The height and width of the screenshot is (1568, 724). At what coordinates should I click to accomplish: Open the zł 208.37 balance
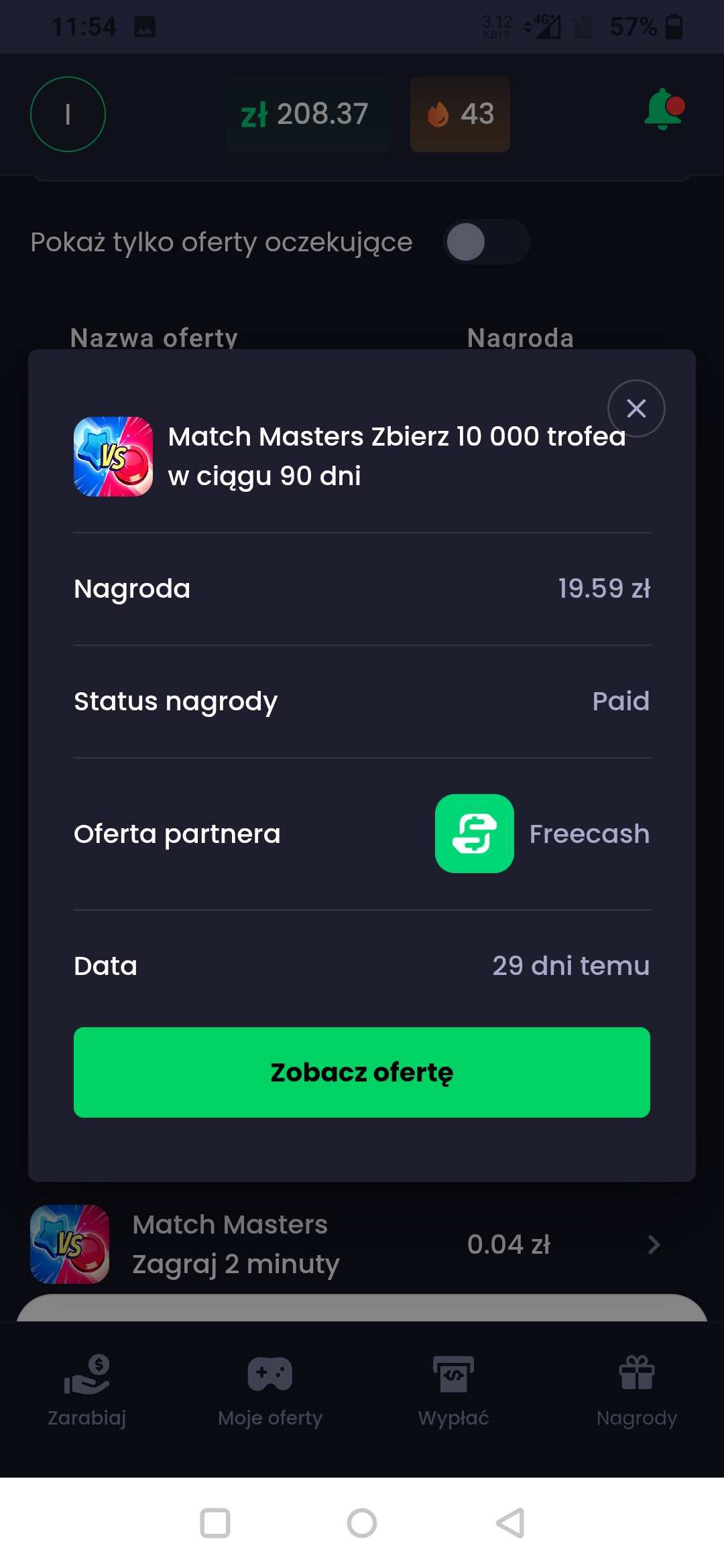tap(308, 115)
